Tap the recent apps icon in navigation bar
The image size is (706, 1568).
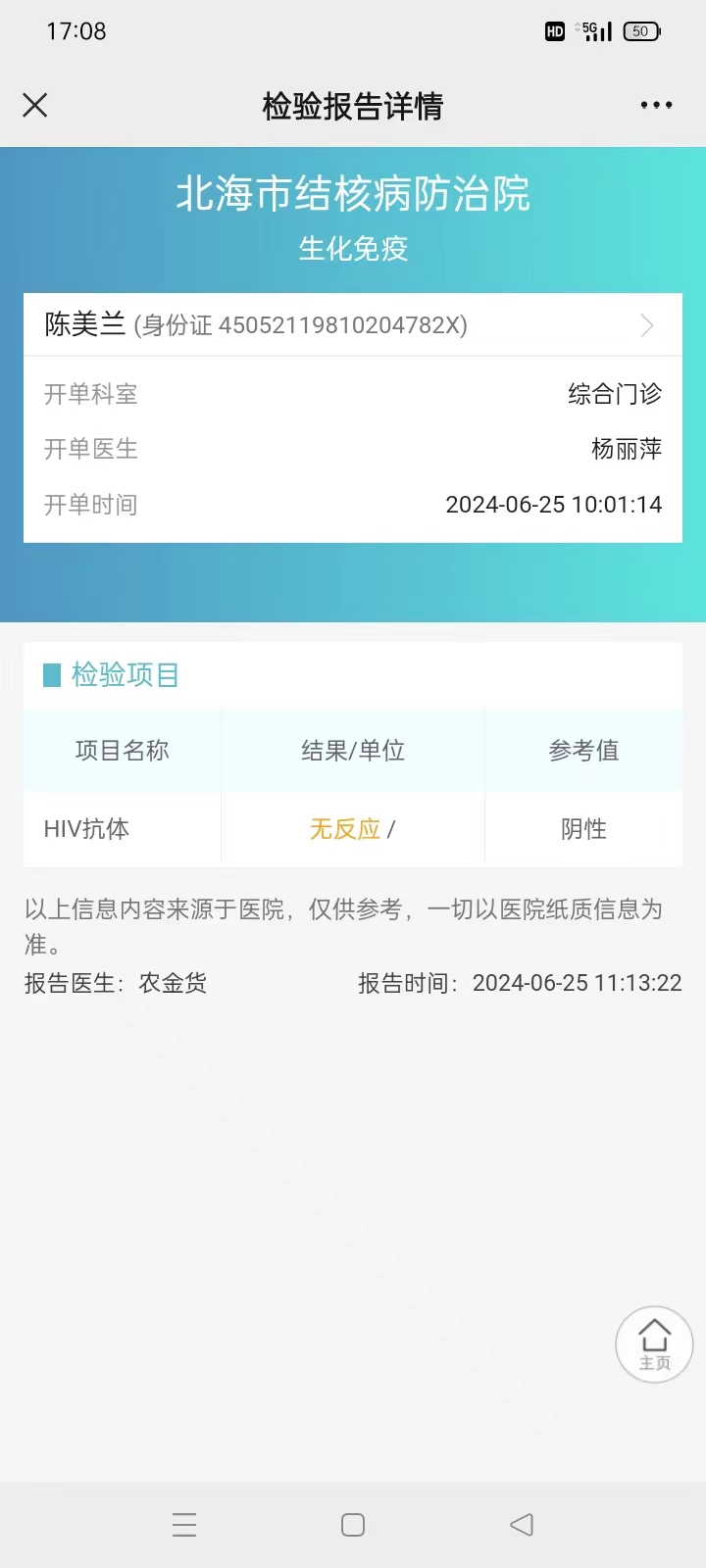point(184,1525)
